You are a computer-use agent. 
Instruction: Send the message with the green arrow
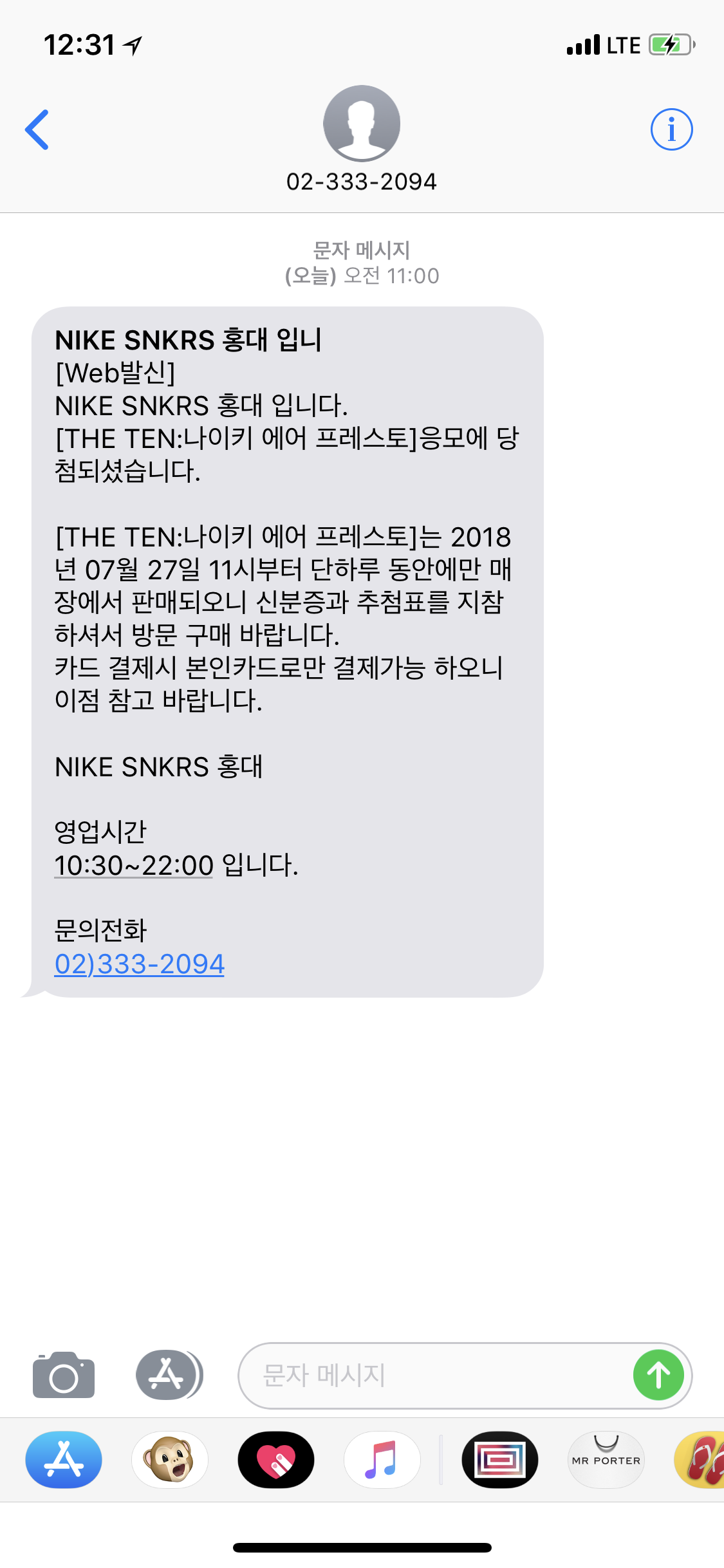click(x=658, y=1375)
